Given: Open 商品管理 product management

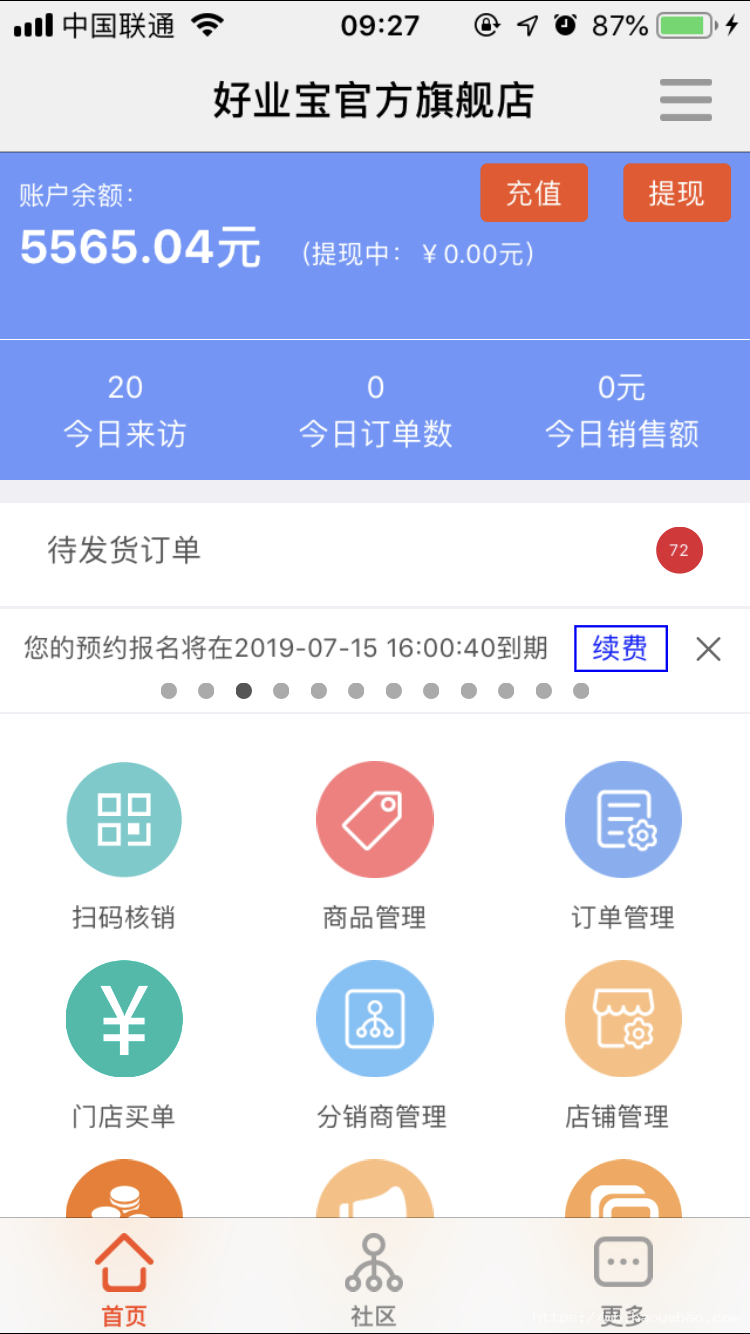Looking at the screenshot, I should [x=375, y=846].
